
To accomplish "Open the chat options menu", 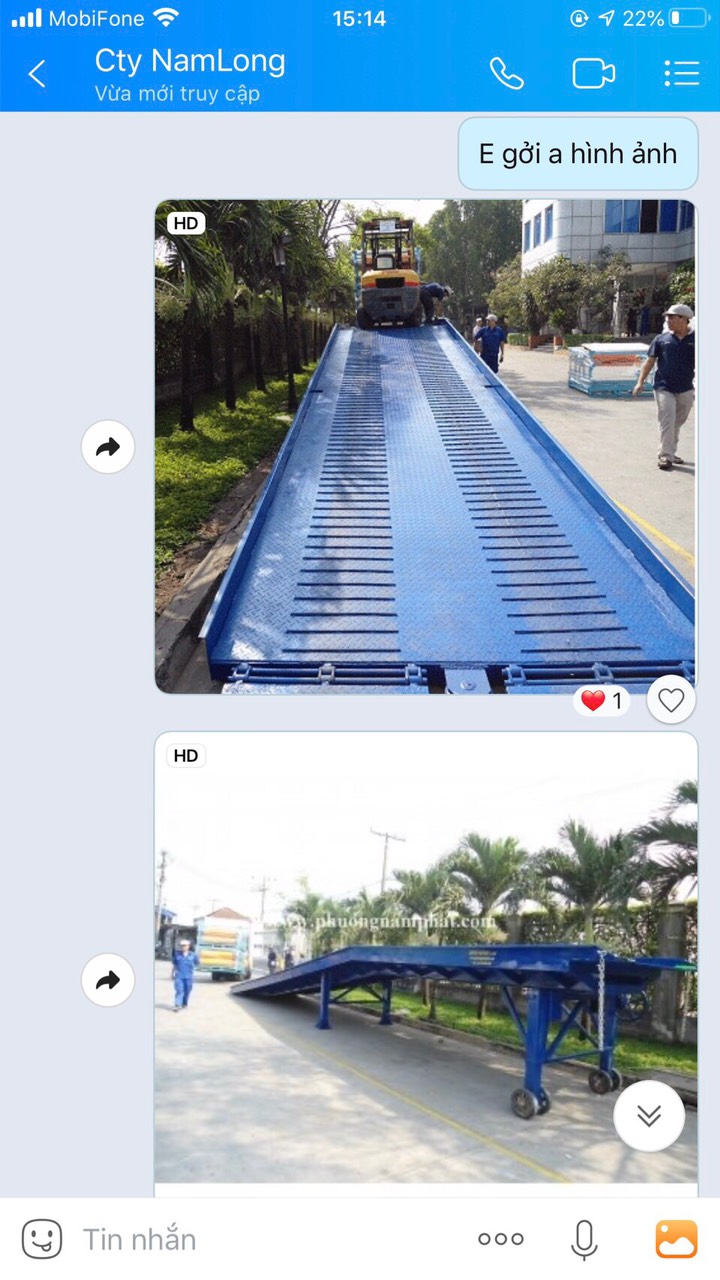I will 681,74.
